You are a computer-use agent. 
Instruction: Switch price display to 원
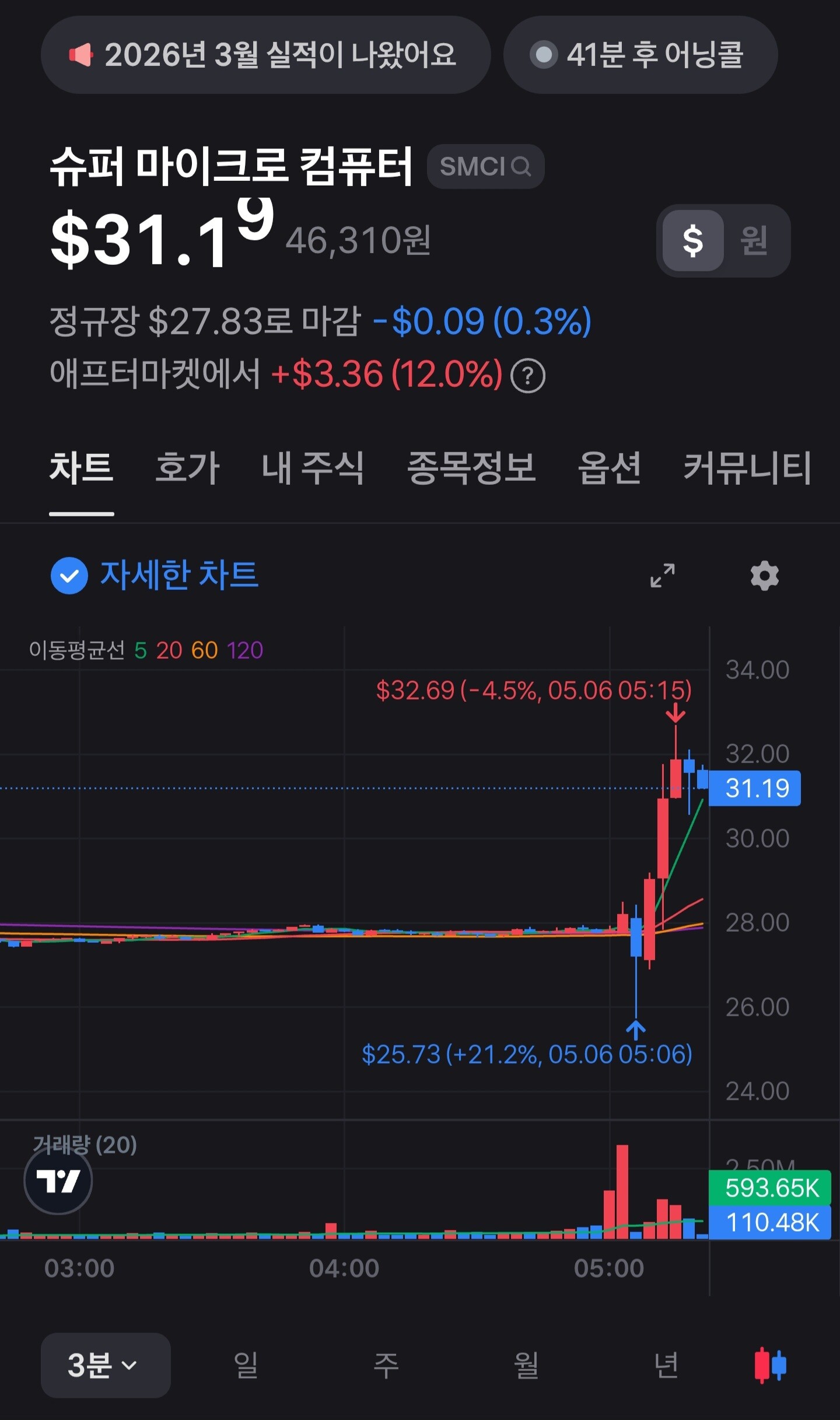[754, 240]
